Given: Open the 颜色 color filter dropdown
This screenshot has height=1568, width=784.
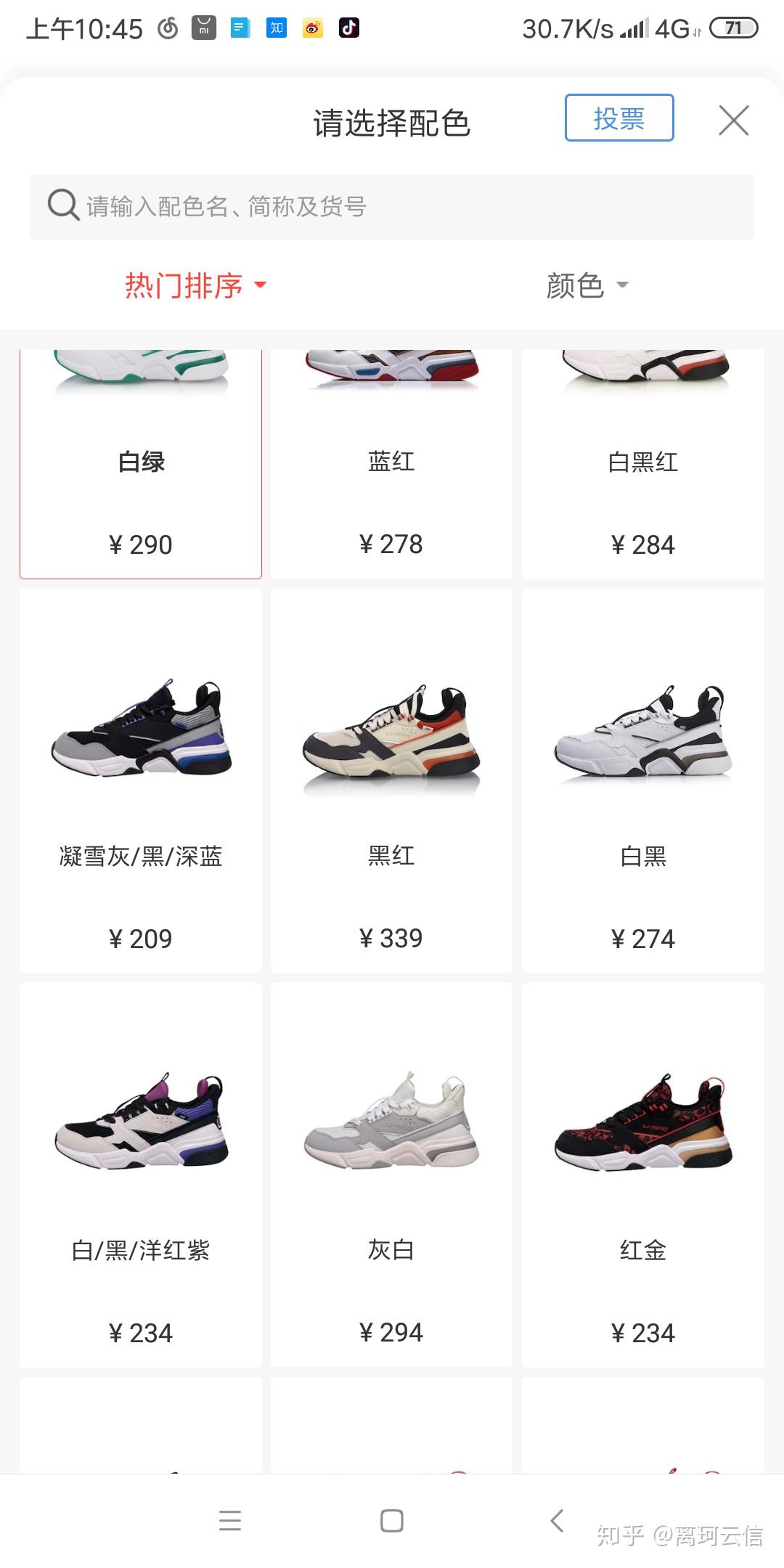Looking at the screenshot, I should pyautogui.click(x=587, y=285).
